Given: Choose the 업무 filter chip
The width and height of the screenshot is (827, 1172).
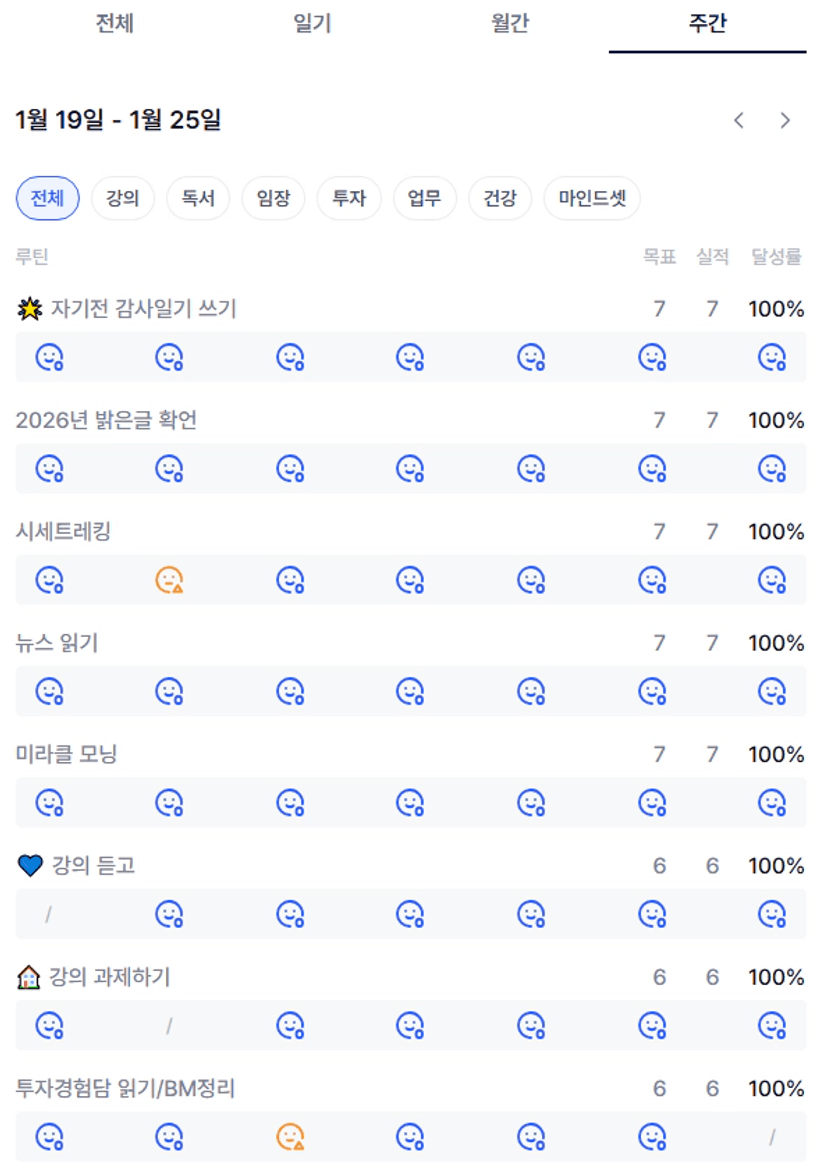Looking at the screenshot, I should [x=424, y=198].
